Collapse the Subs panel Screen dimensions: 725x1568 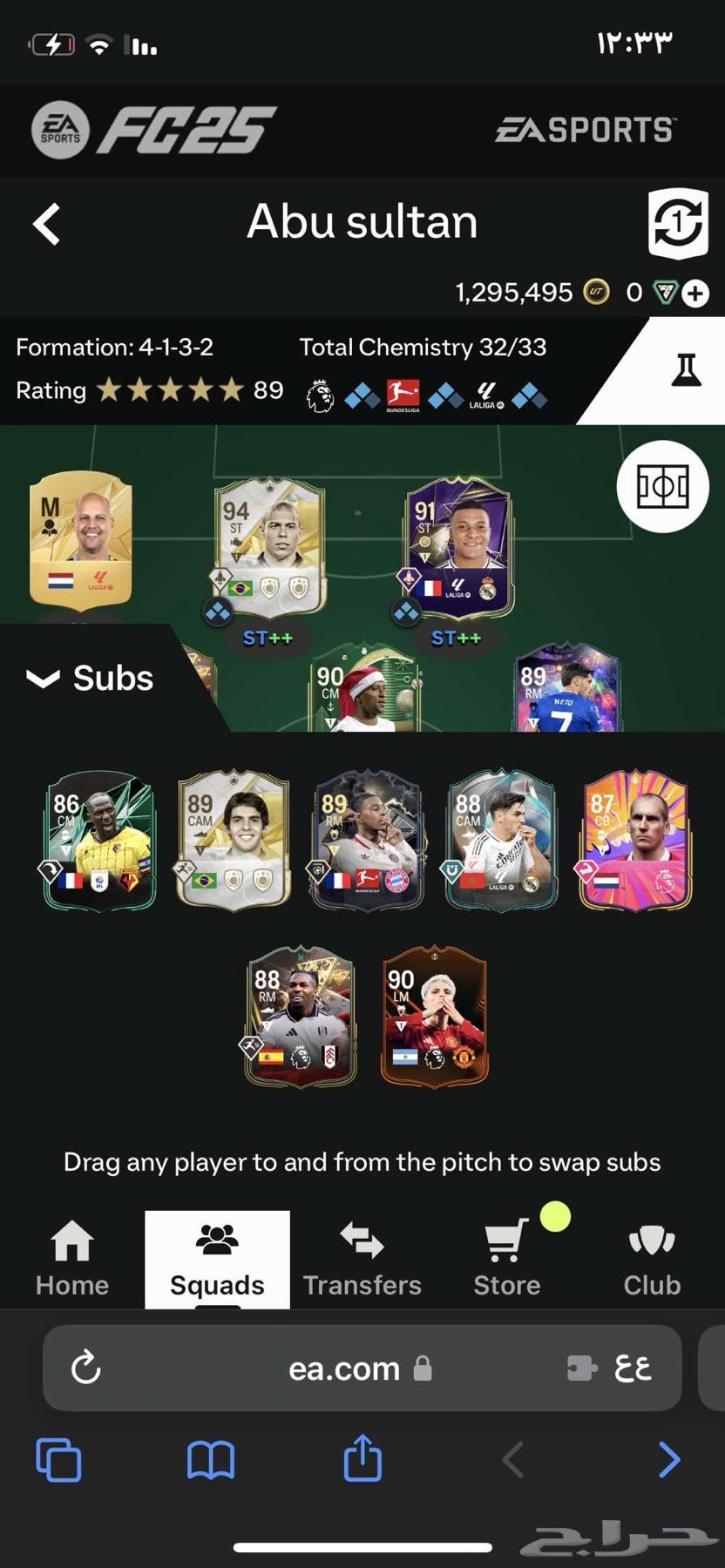coord(90,678)
